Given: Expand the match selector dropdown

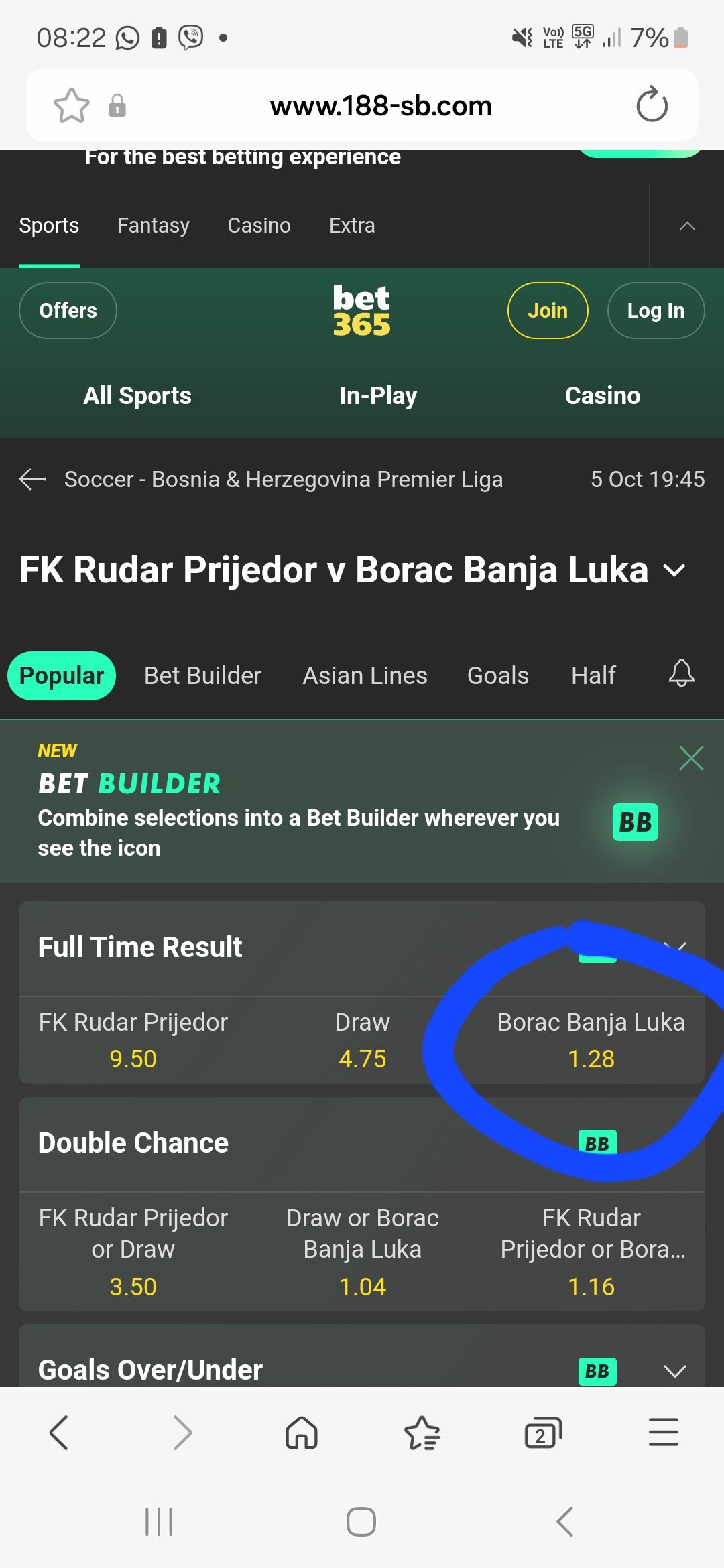Looking at the screenshot, I should tap(674, 570).
